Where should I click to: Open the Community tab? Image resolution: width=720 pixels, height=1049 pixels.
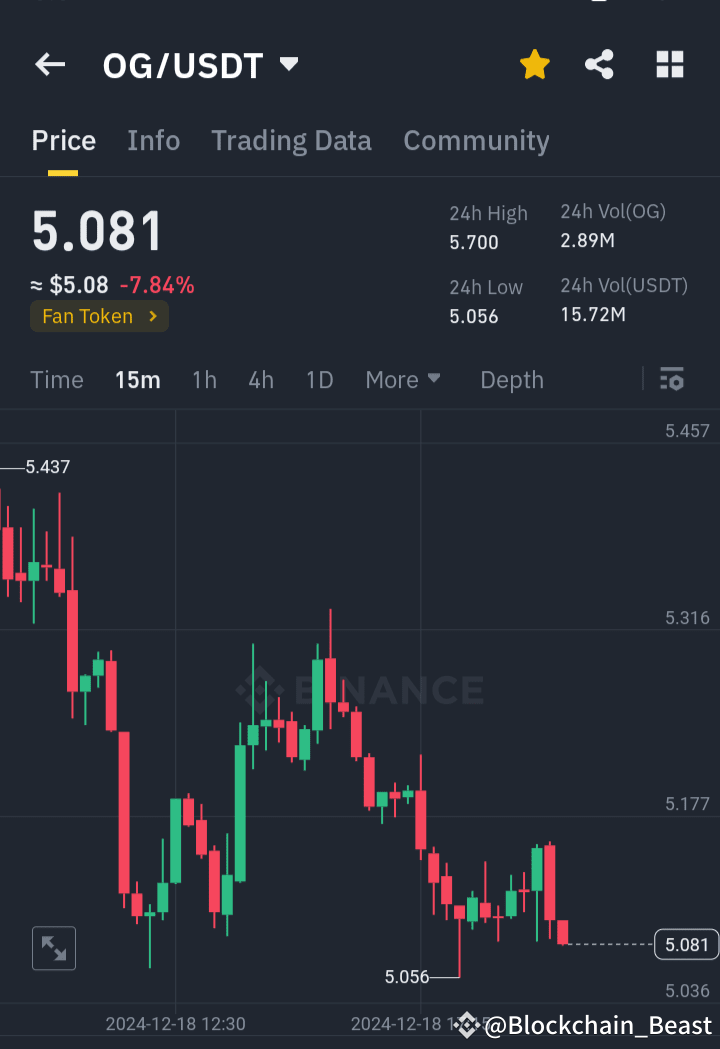point(476,141)
